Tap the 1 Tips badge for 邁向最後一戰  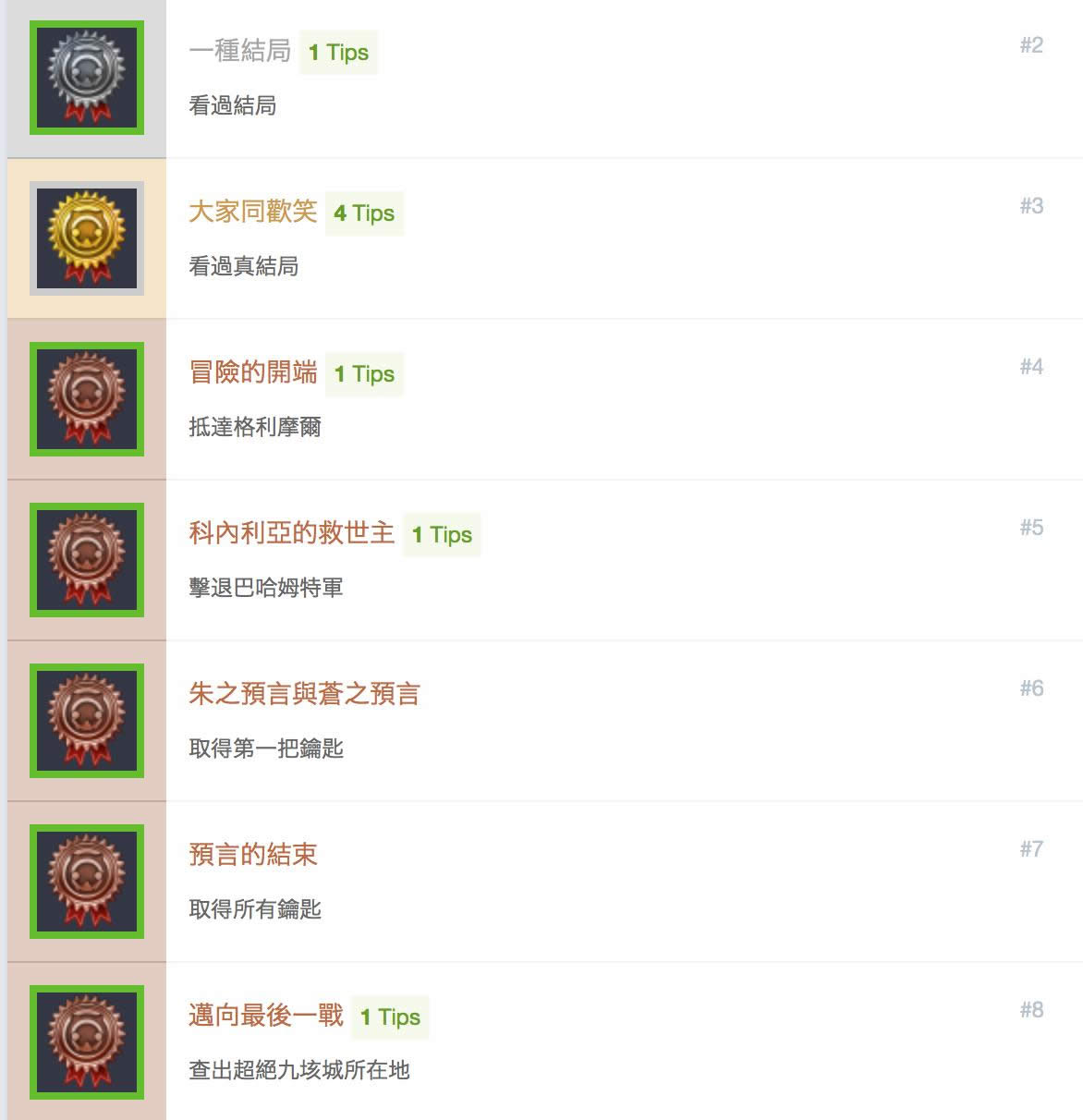pyautogui.click(x=390, y=1017)
